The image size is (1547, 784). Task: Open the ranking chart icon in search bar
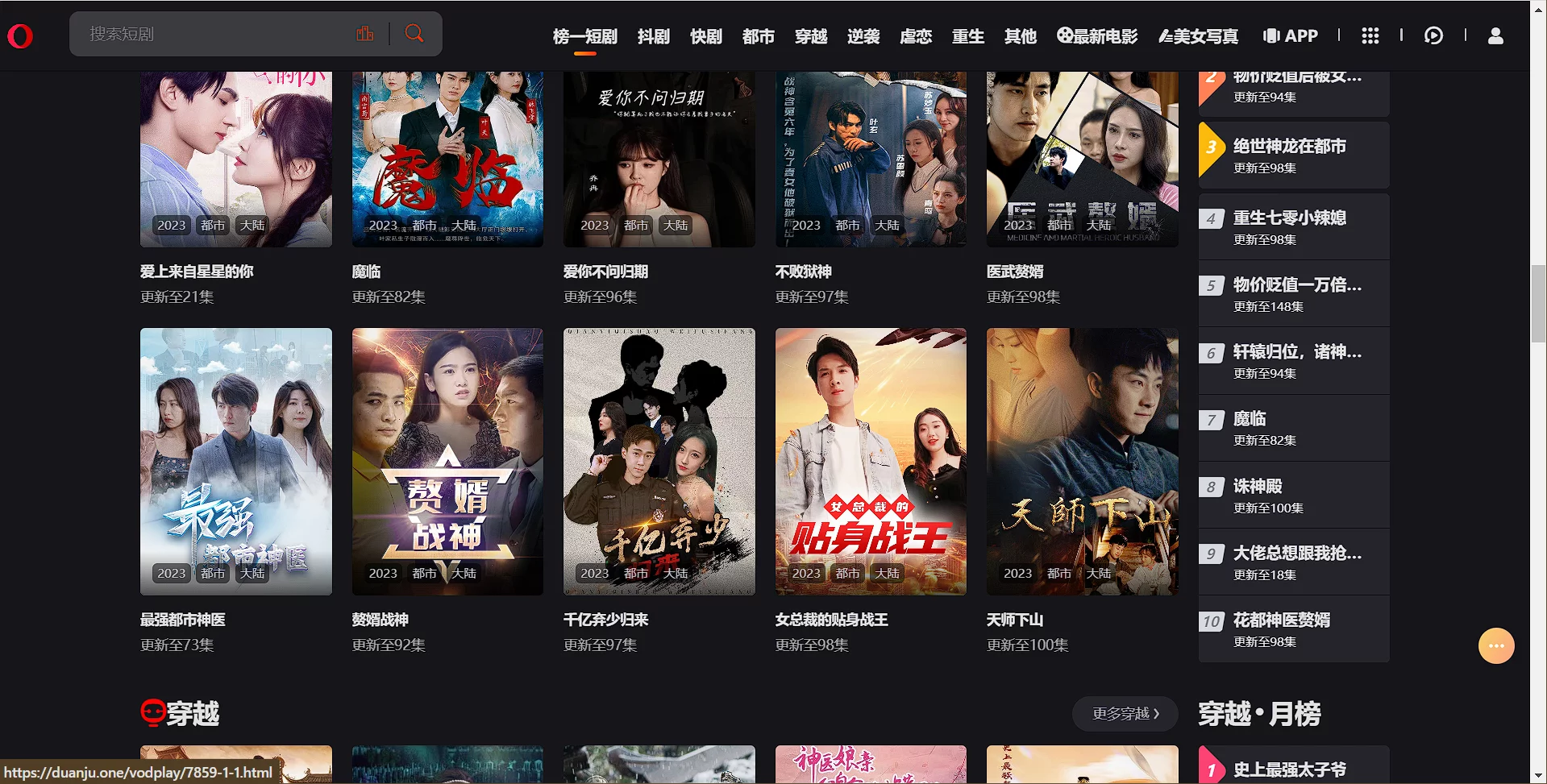(365, 34)
